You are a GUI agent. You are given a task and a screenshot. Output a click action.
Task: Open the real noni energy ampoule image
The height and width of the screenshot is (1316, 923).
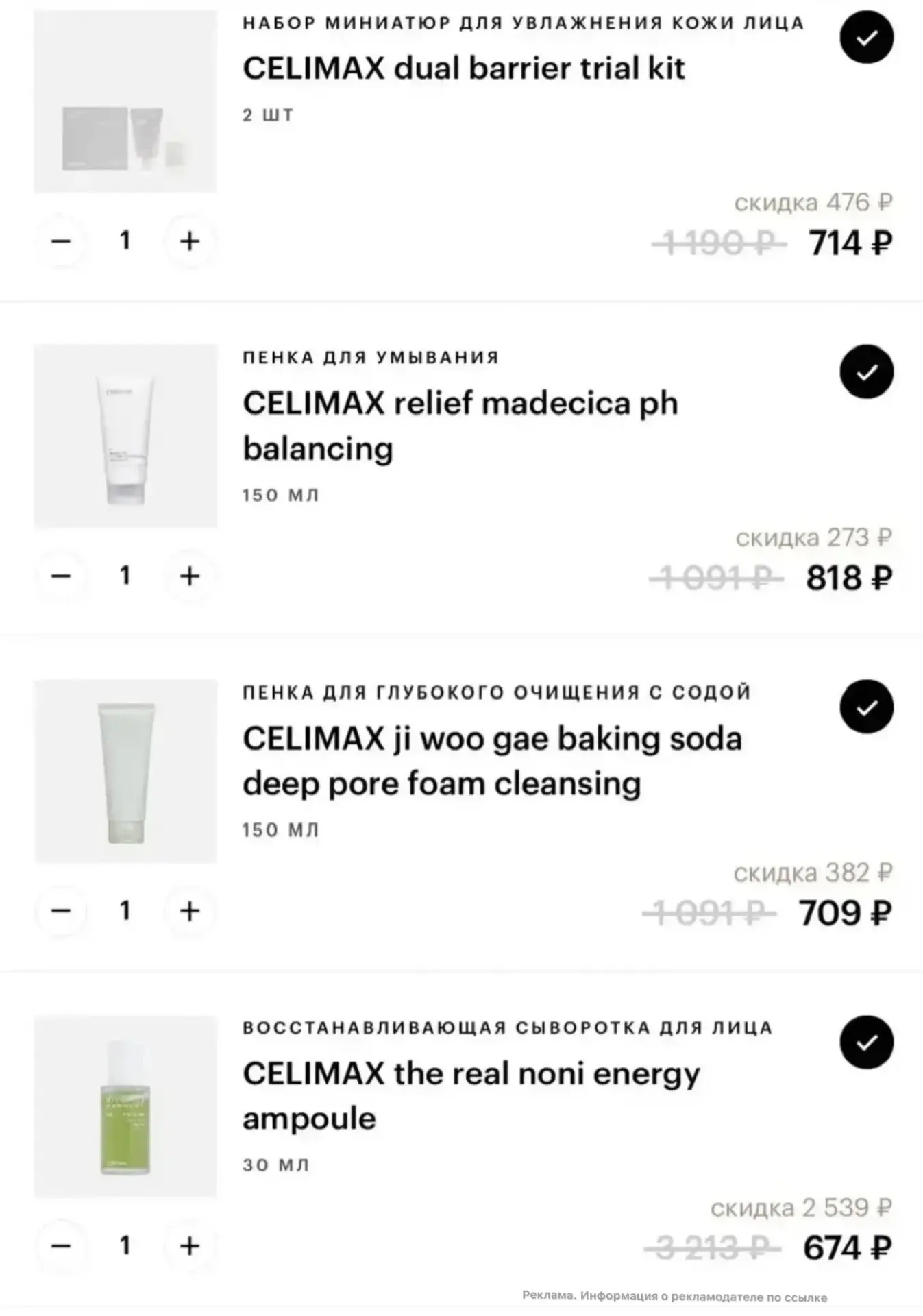125,1106
